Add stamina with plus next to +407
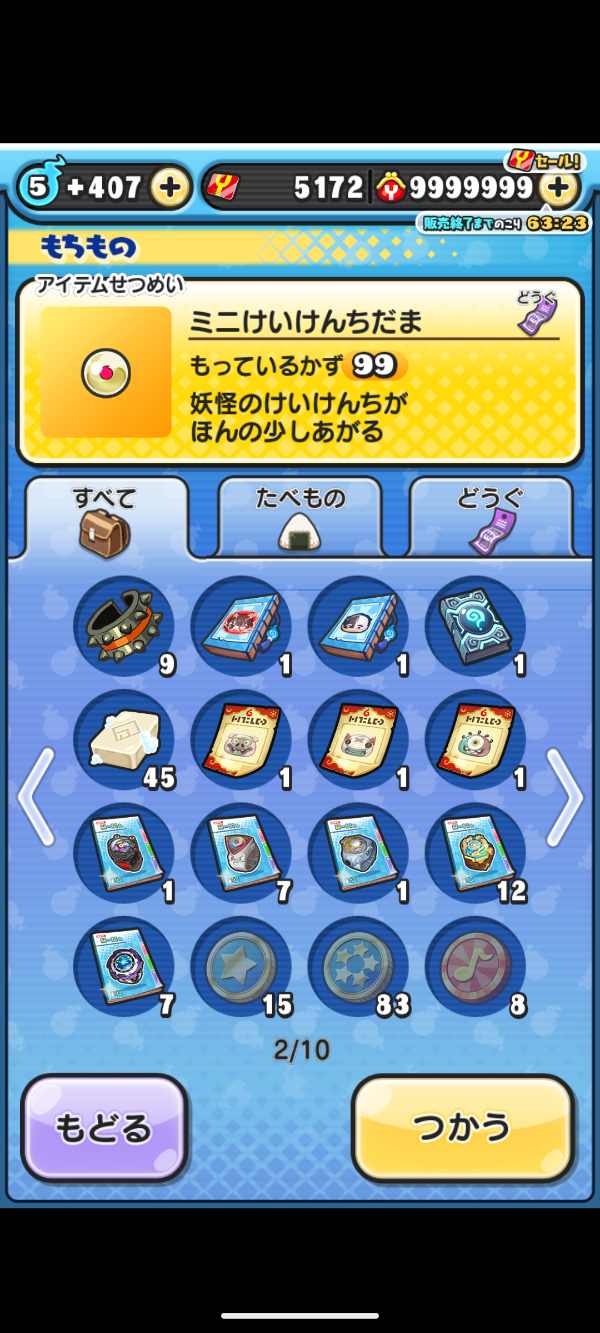The height and width of the screenshot is (1333, 600). 171,187
